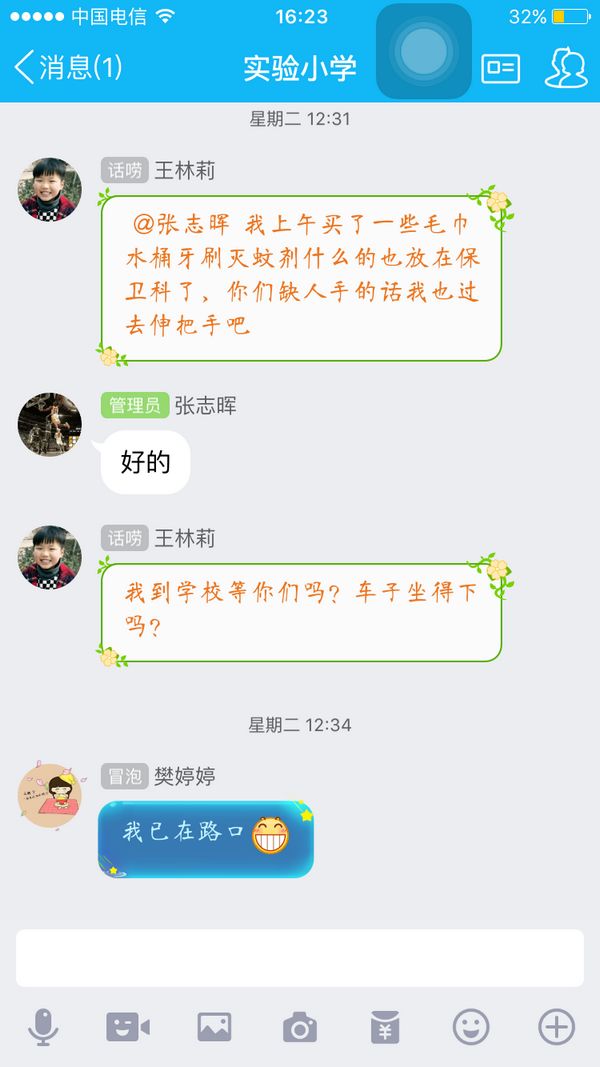The height and width of the screenshot is (1067, 600).
Task: Open the photo gallery picker
Action: pyautogui.click(x=214, y=1027)
